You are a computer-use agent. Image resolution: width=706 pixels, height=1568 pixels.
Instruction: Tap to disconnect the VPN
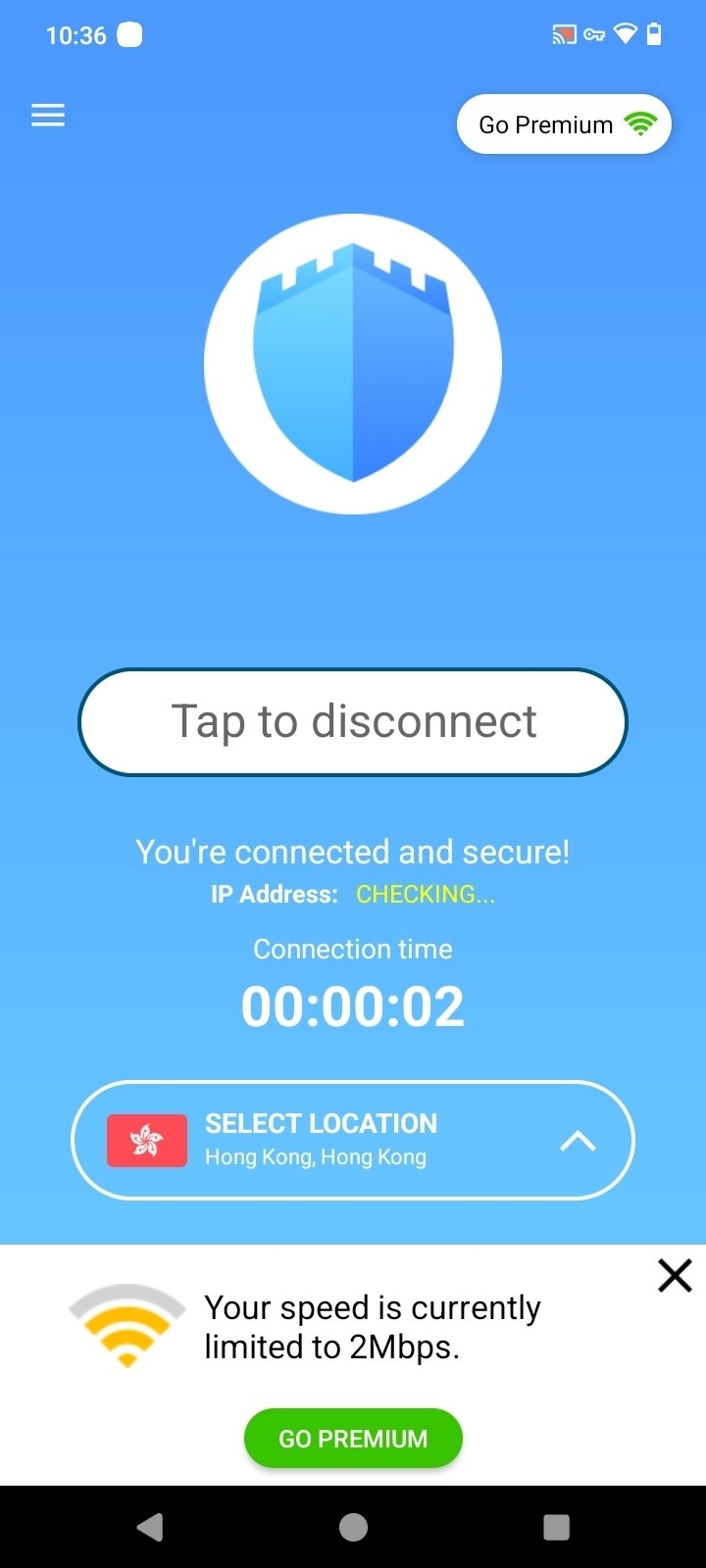coord(353,722)
